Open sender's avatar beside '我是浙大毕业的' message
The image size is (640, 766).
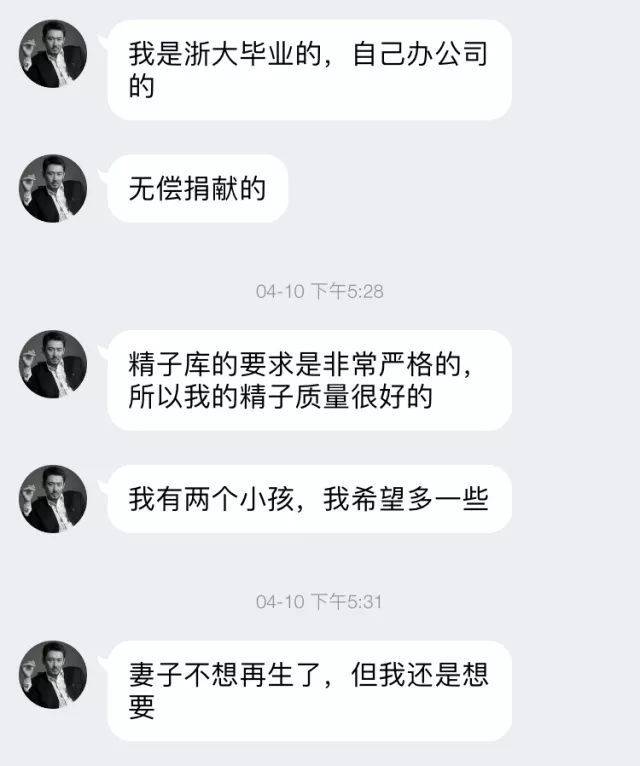pos(53,53)
